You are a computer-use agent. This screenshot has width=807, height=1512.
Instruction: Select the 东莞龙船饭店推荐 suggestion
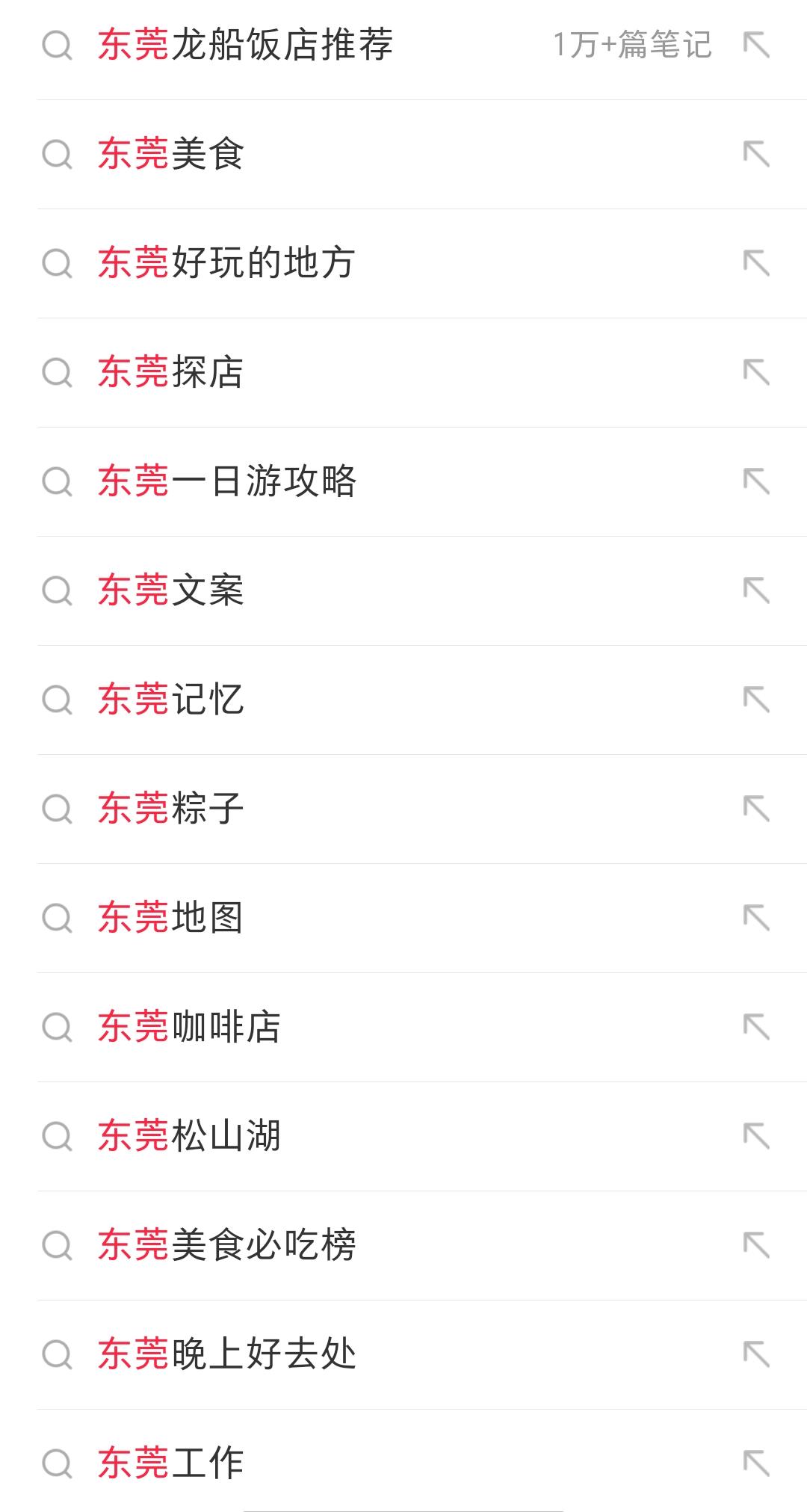(245, 45)
